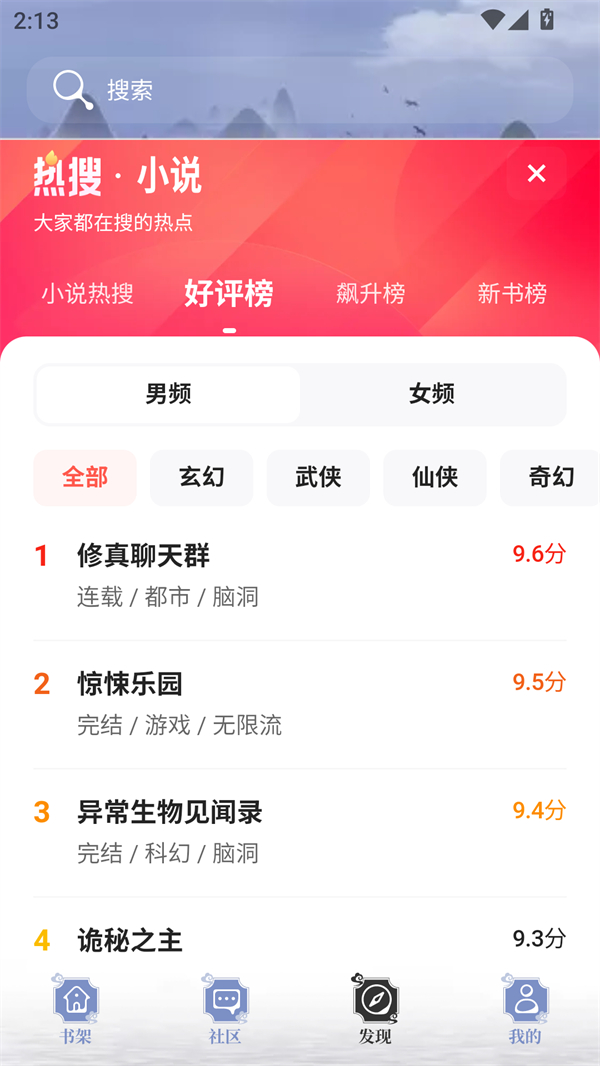Screen dimensions: 600x1066
Task: Switch to the 发现 tab
Action: 375,1010
